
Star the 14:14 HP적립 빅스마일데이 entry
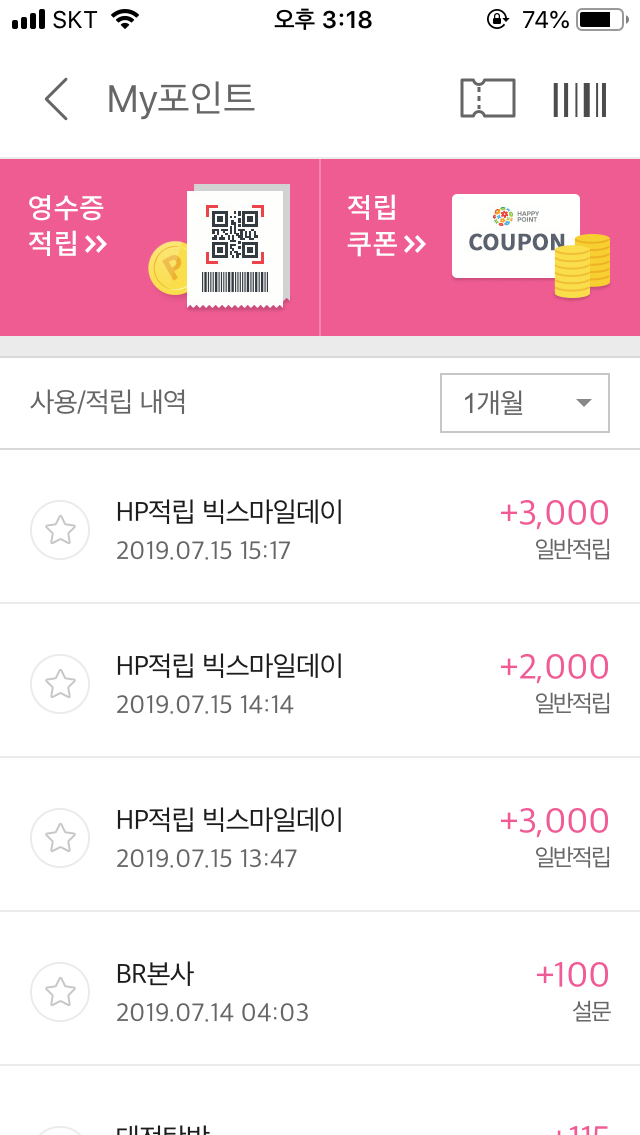(x=61, y=684)
